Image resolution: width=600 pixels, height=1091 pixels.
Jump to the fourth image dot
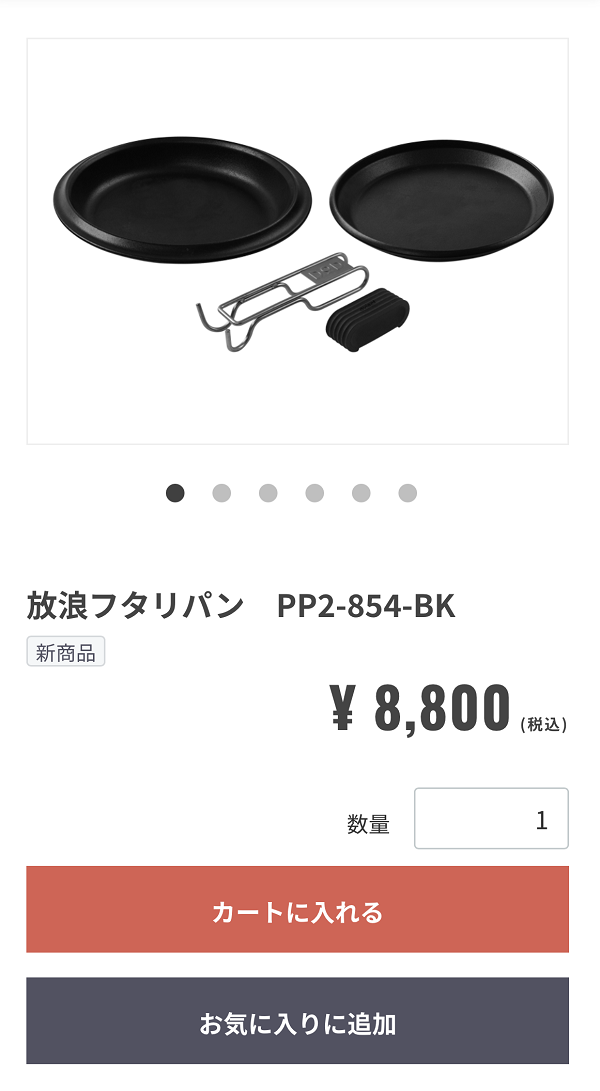[x=315, y=493]
